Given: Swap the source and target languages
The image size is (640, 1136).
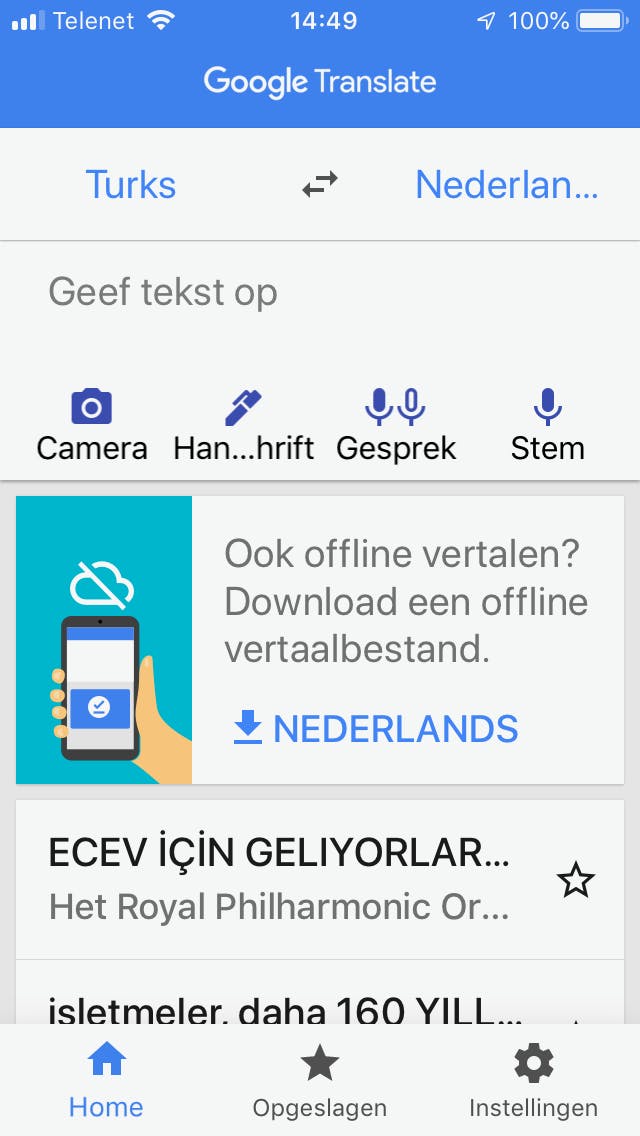Looking at the screenshot, I should (320, 184).
